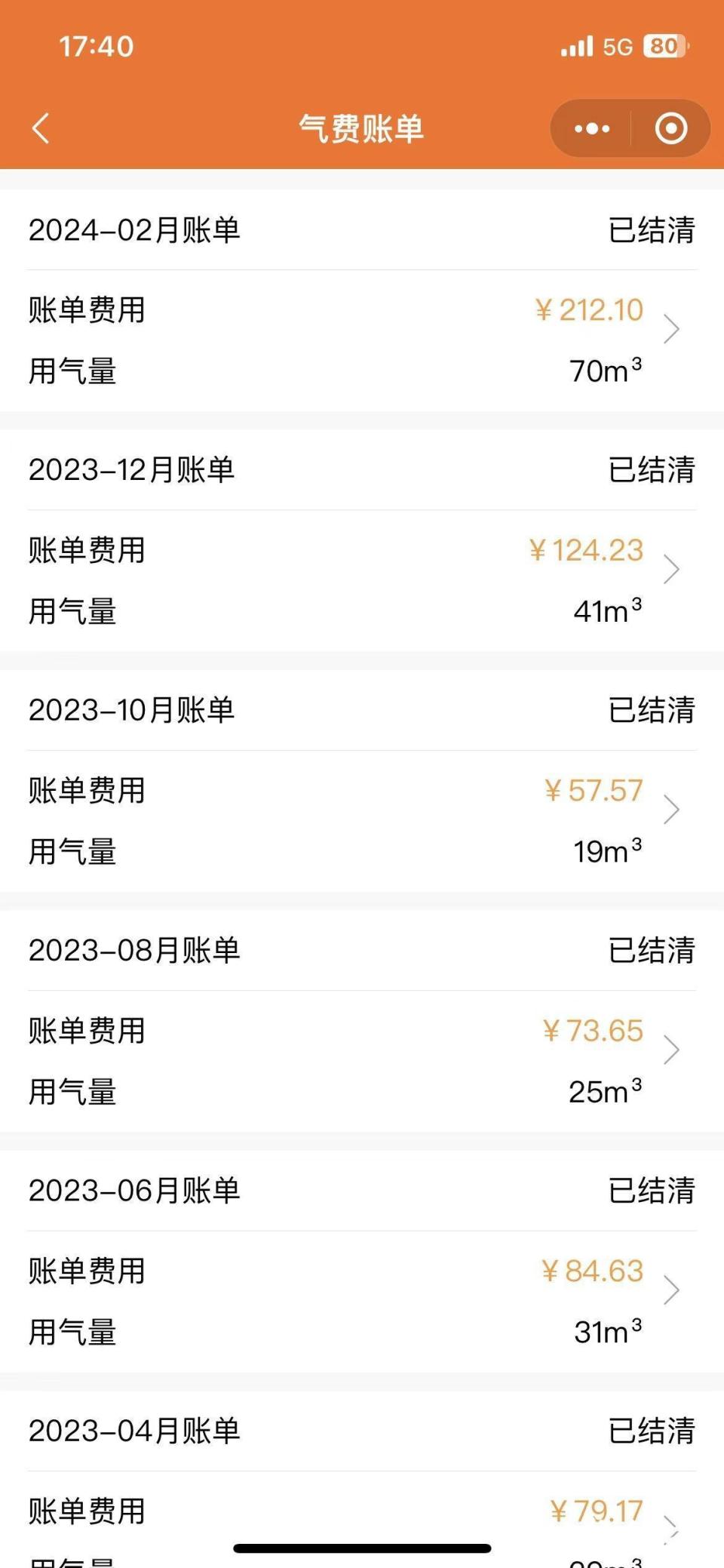The width and height of the screenshot is (724, 1568).
Task: Close the mini program with the circle button
Action: 671,129
